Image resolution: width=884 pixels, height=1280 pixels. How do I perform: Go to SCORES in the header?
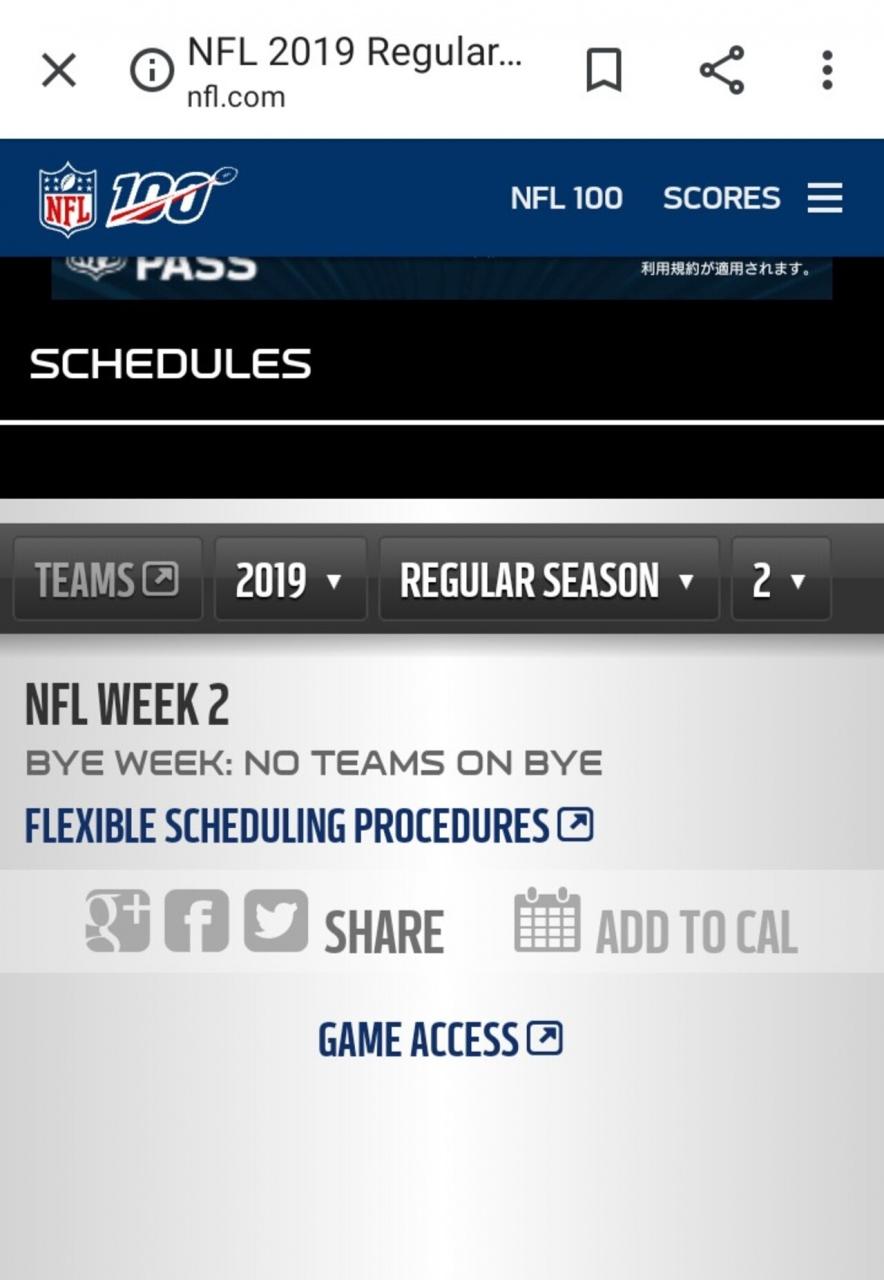[721, 198]
